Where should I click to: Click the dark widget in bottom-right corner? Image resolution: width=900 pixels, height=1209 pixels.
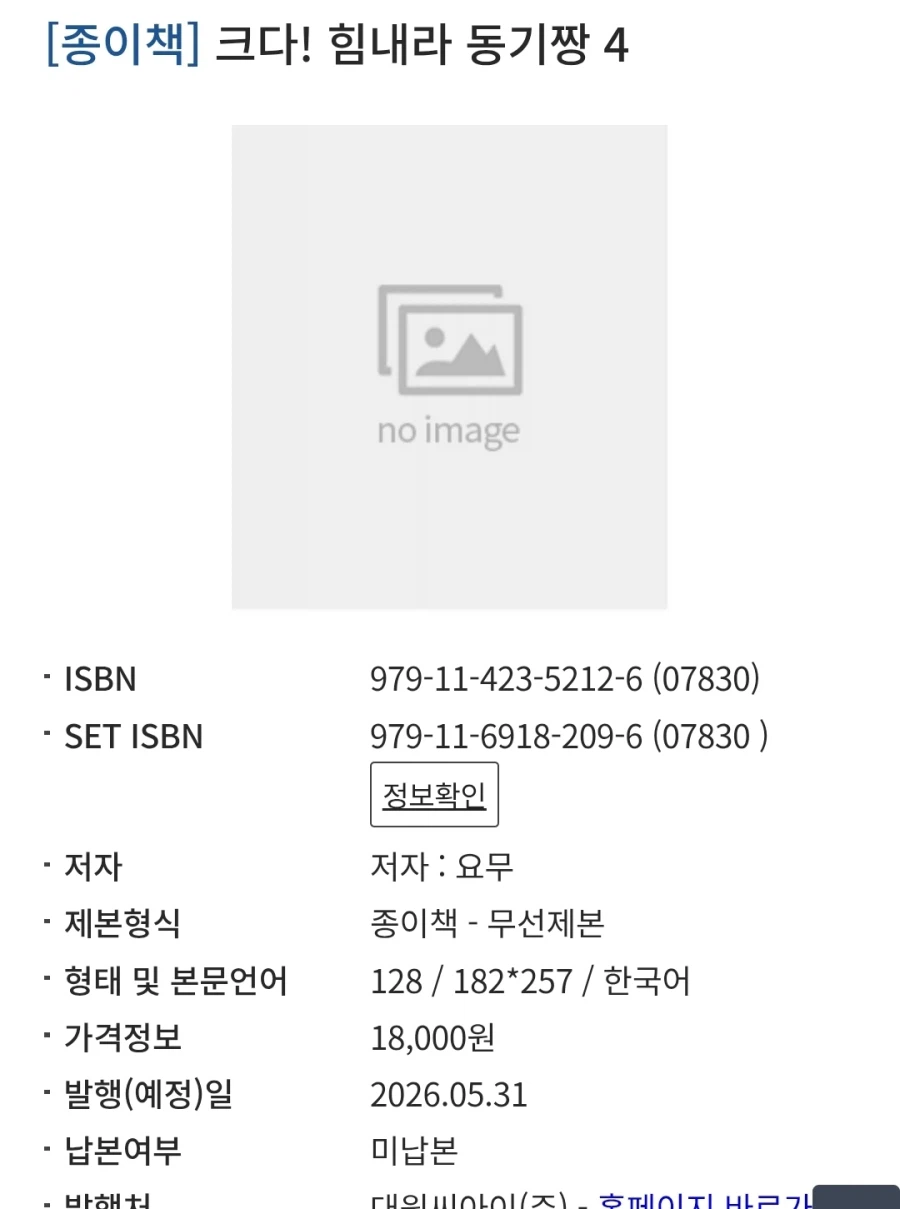tap(860, 1195)
